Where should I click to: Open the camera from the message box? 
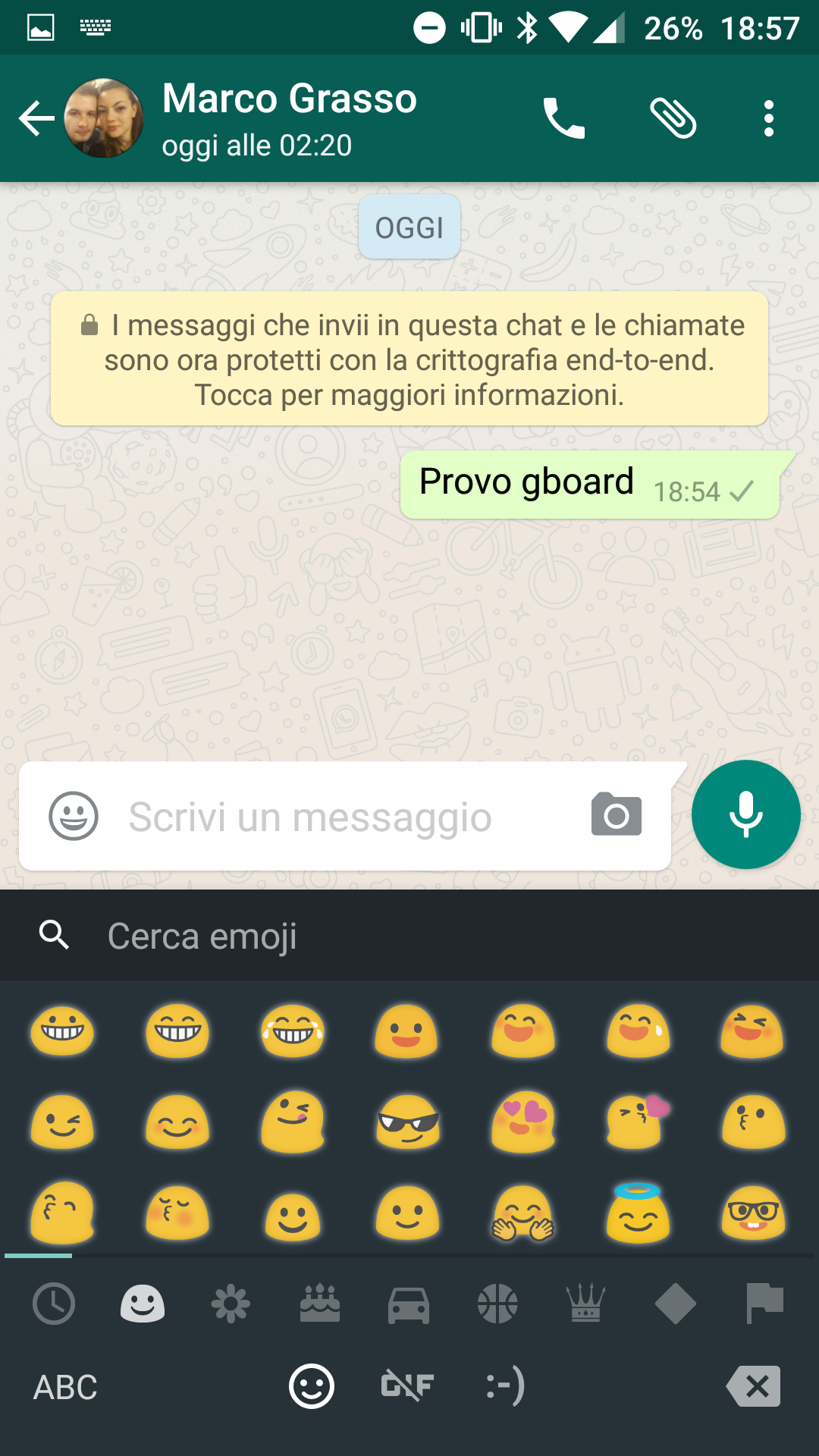point(617,815)
